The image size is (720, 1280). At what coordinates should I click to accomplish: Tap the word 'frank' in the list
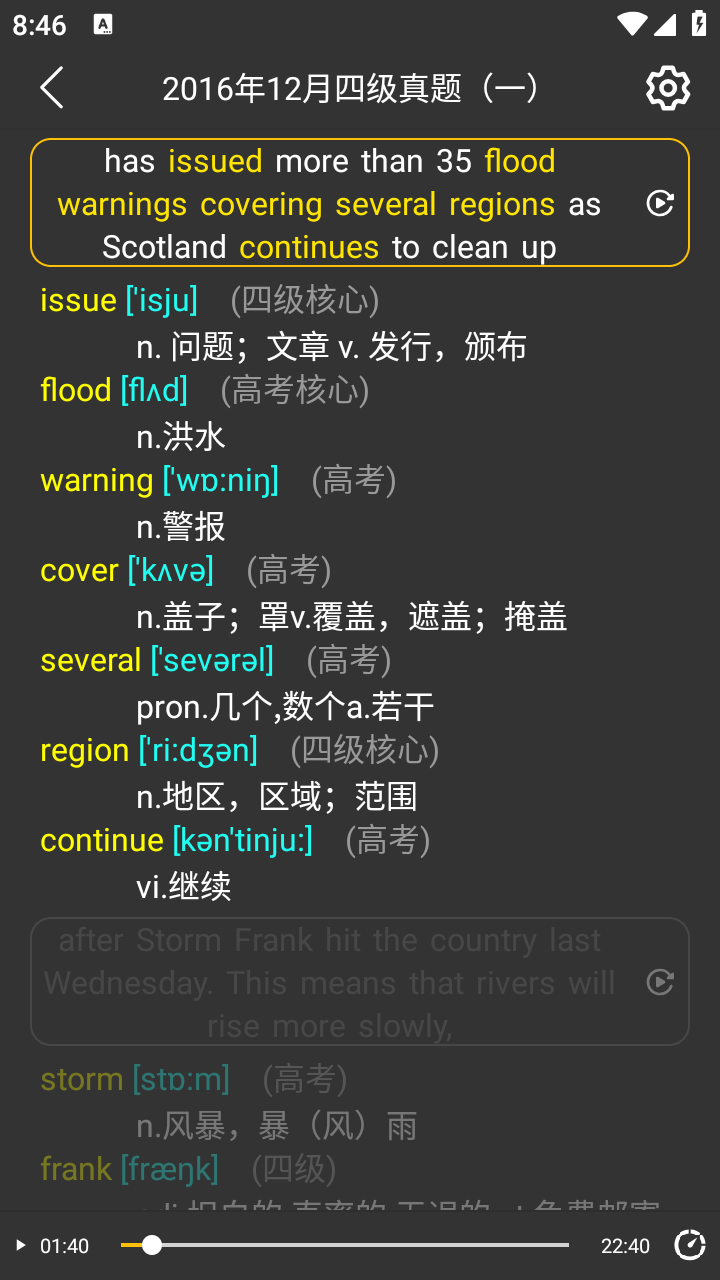tap(74, 1168)
